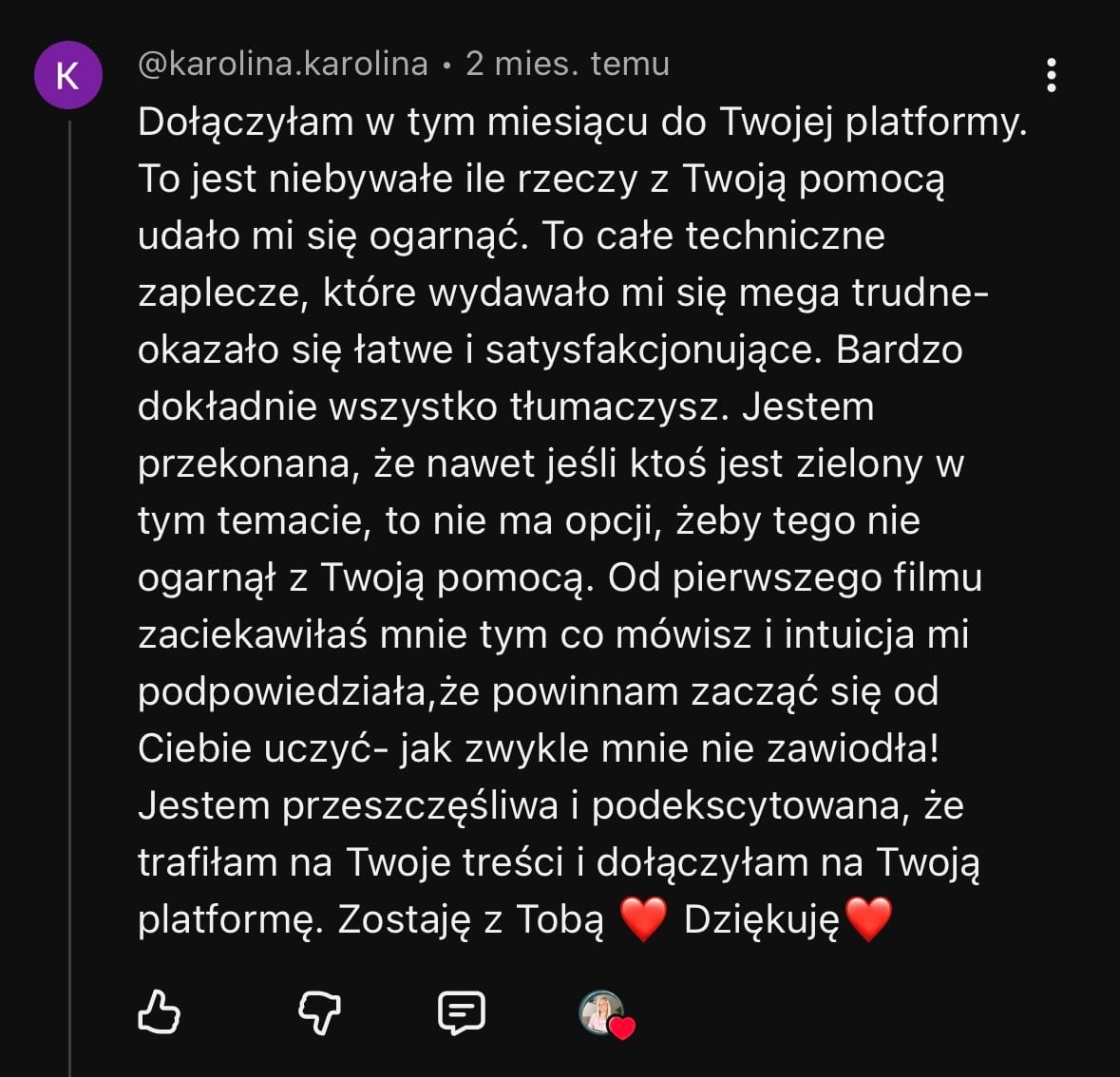Like the comment with thumbs up
This screenshot has width=1120, height=1077.
159,1011
